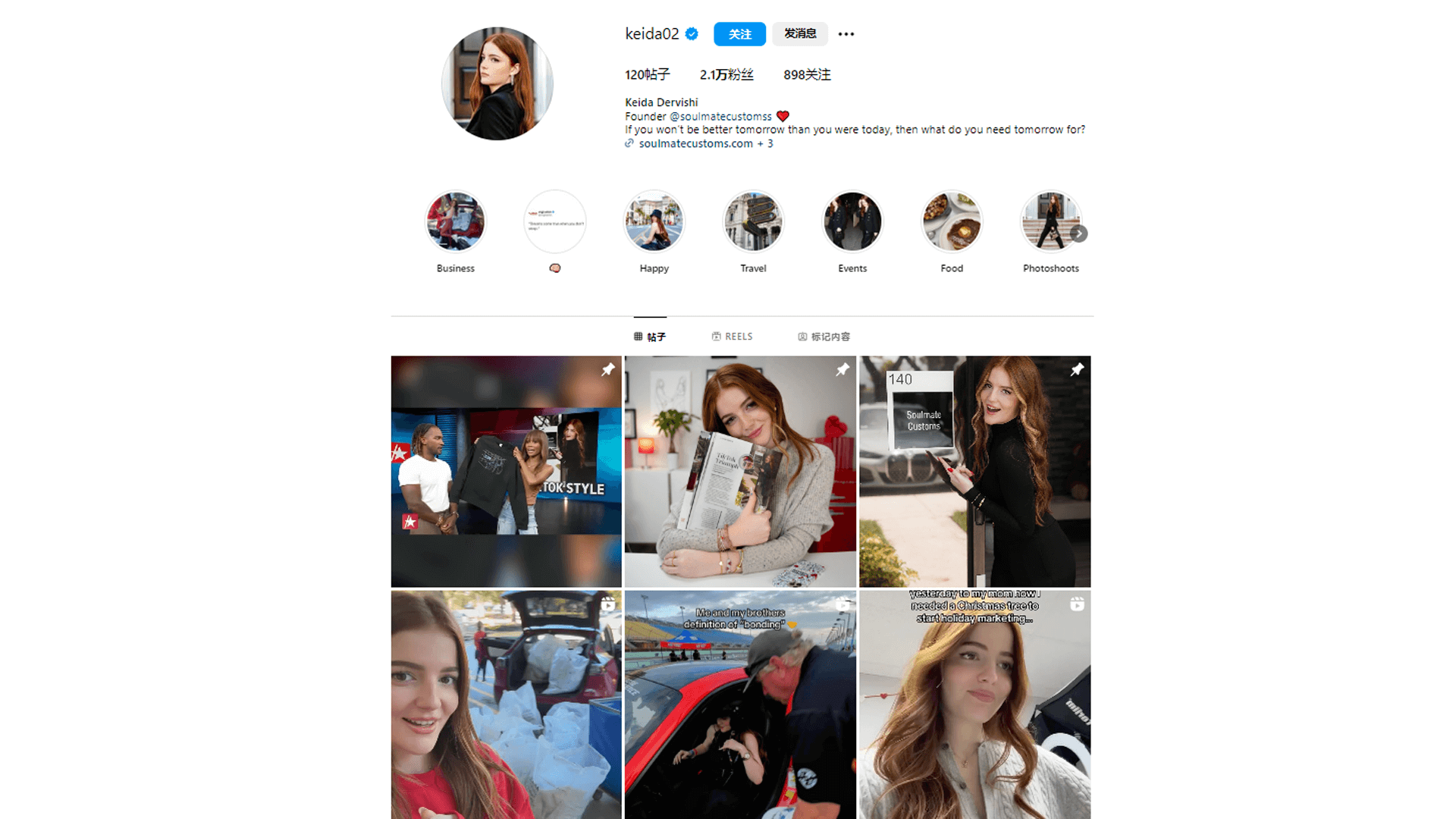Viewport: 1456px width, 819px height.
Task: Open the three-dot options menu
Action: pos(846,34)
